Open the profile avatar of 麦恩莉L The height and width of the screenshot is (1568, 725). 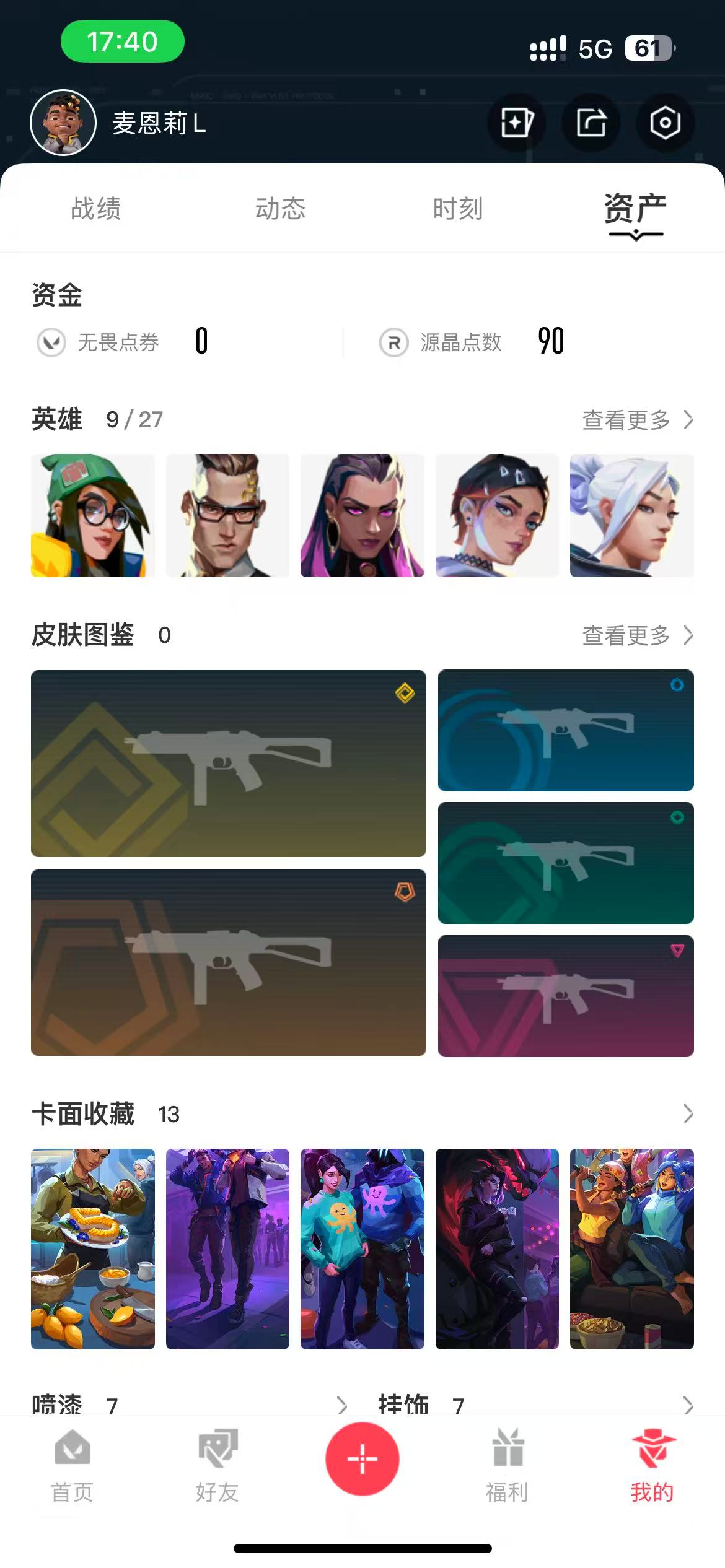point(63,123)
